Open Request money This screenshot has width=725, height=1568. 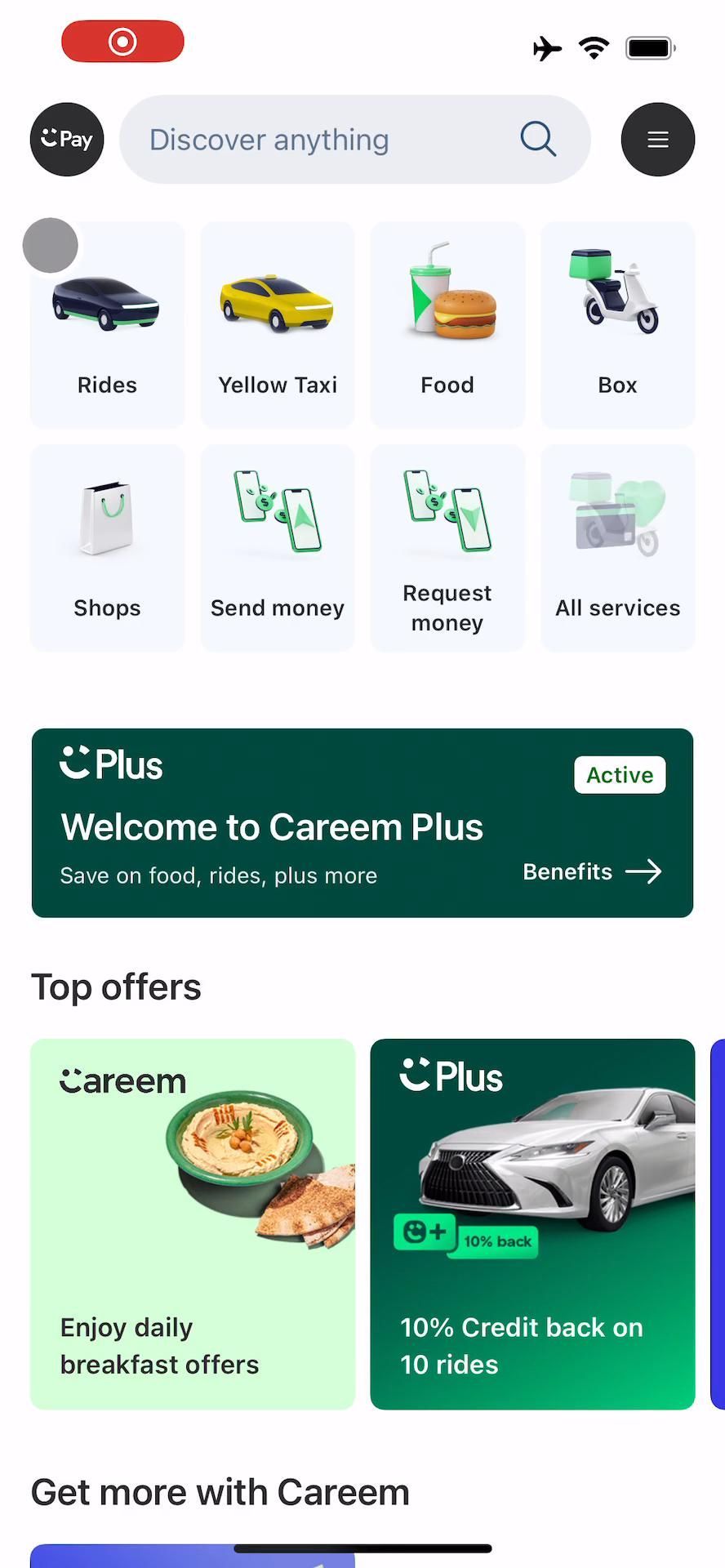coord(447,548)
